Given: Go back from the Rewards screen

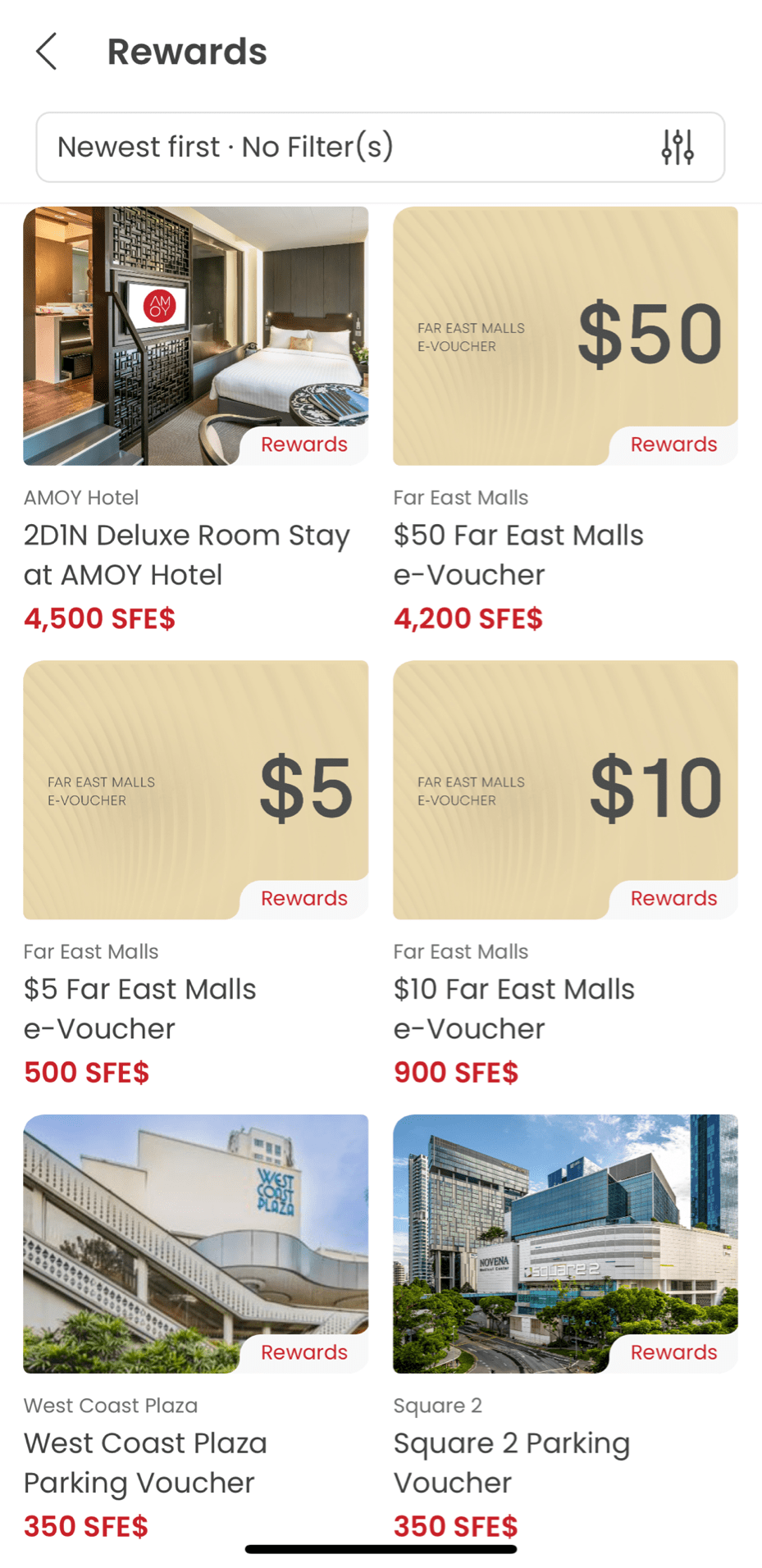Looking at the screenshot, I should tap(47, 52).
